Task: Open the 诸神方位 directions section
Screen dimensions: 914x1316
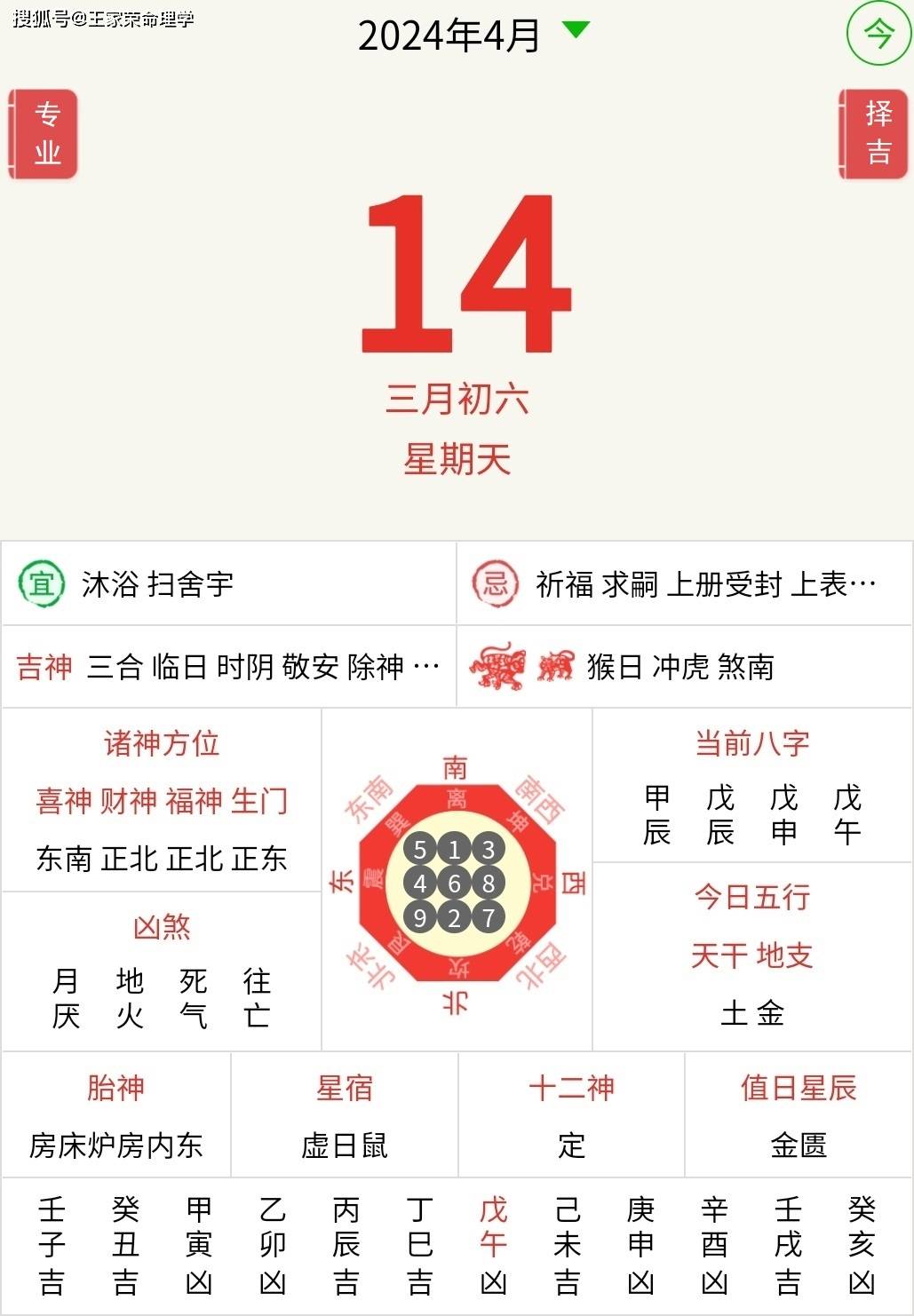Action: point(161,799)
